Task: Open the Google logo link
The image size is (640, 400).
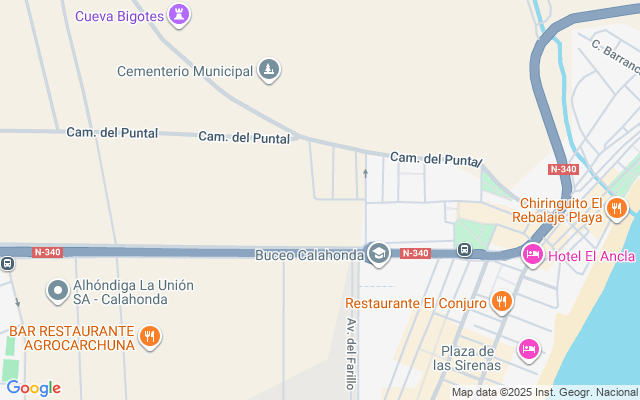Action: pyautogui.click(x=33, y=388)
